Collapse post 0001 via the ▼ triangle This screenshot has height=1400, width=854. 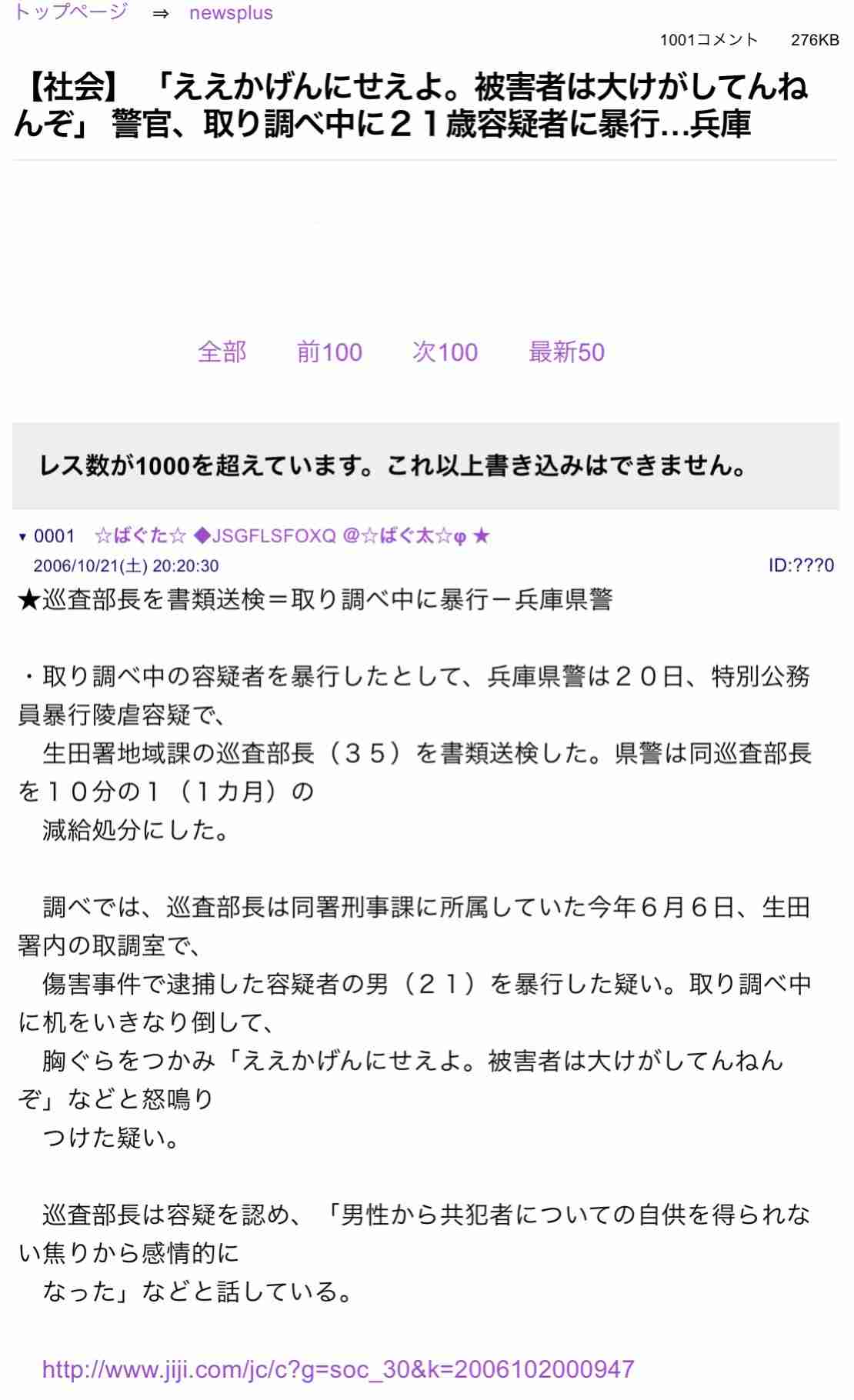pyautogui.click(x=22, y=535)
